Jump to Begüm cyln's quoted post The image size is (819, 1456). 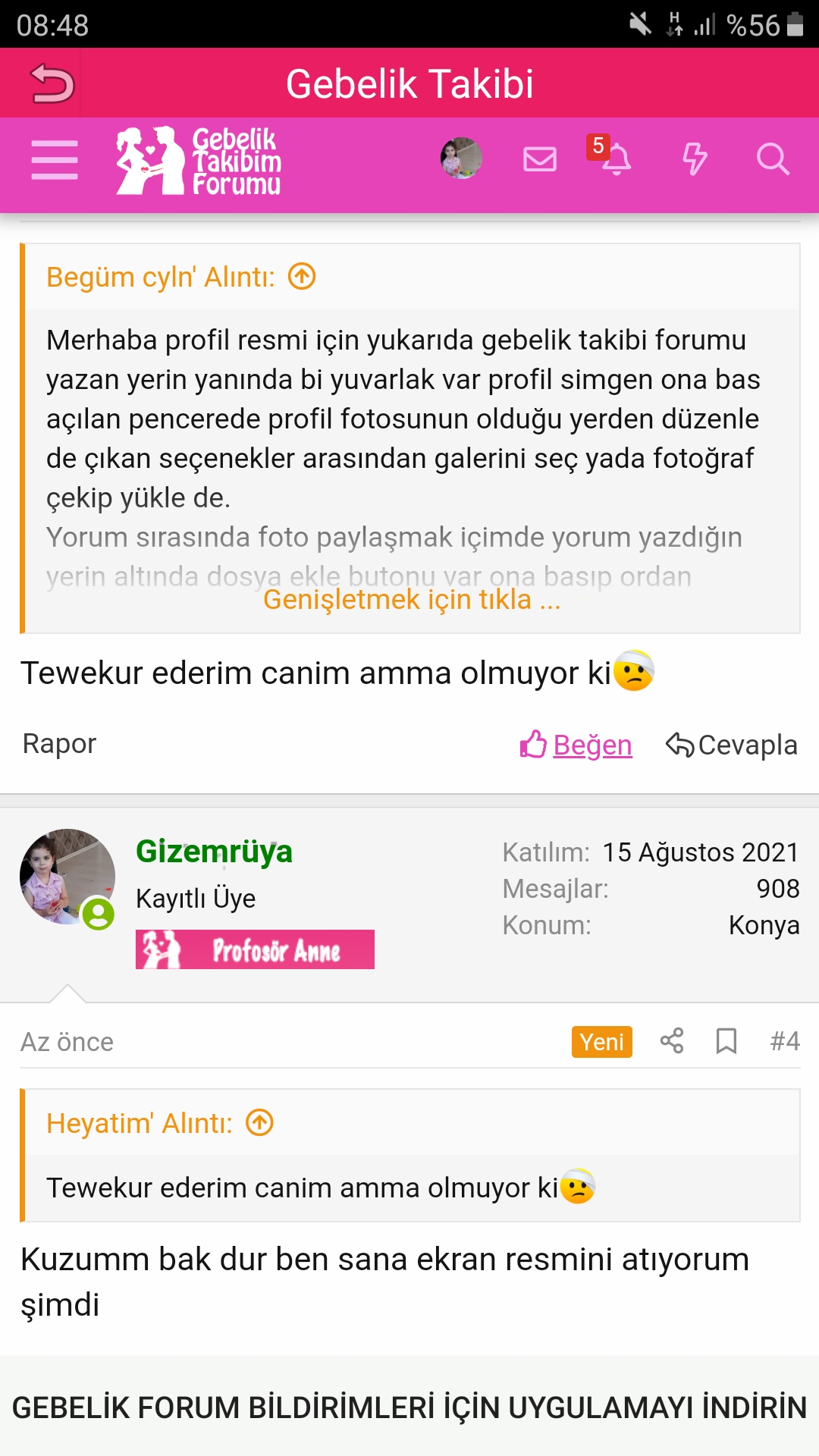click(x=302, y=277)
